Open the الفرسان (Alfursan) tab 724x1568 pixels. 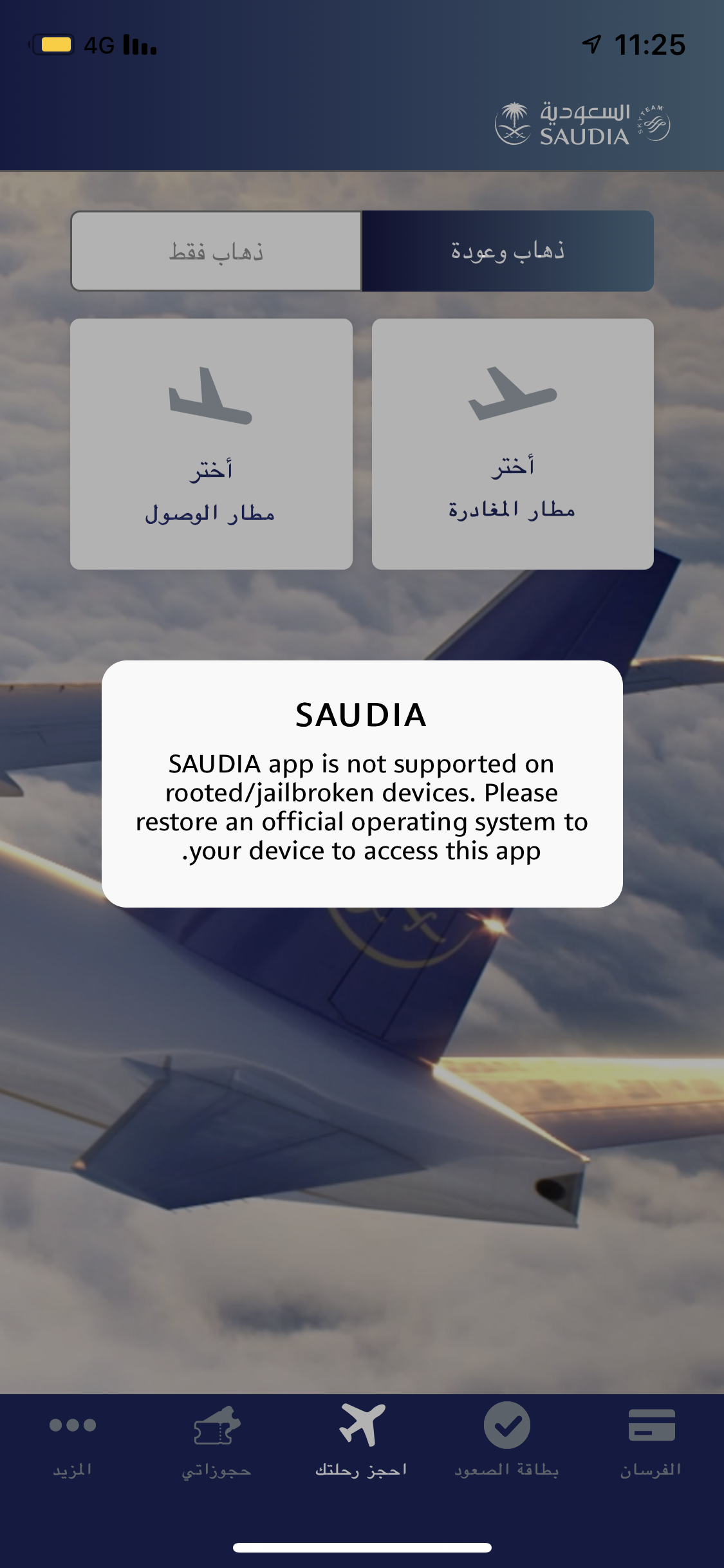651,1441
